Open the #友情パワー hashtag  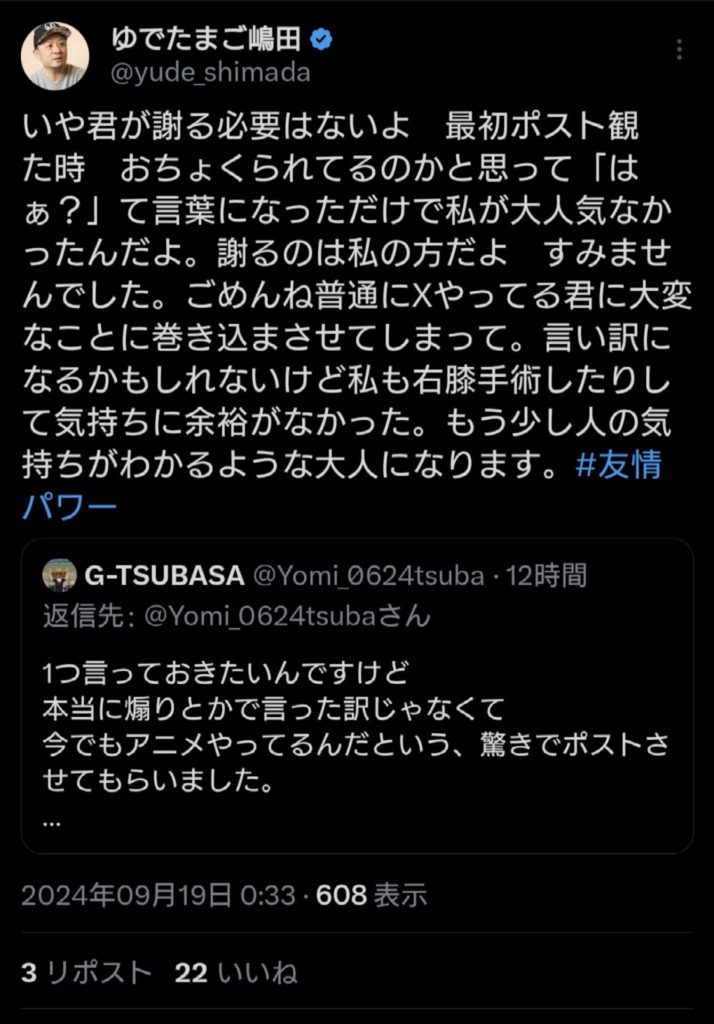click(x=620, y=467)
